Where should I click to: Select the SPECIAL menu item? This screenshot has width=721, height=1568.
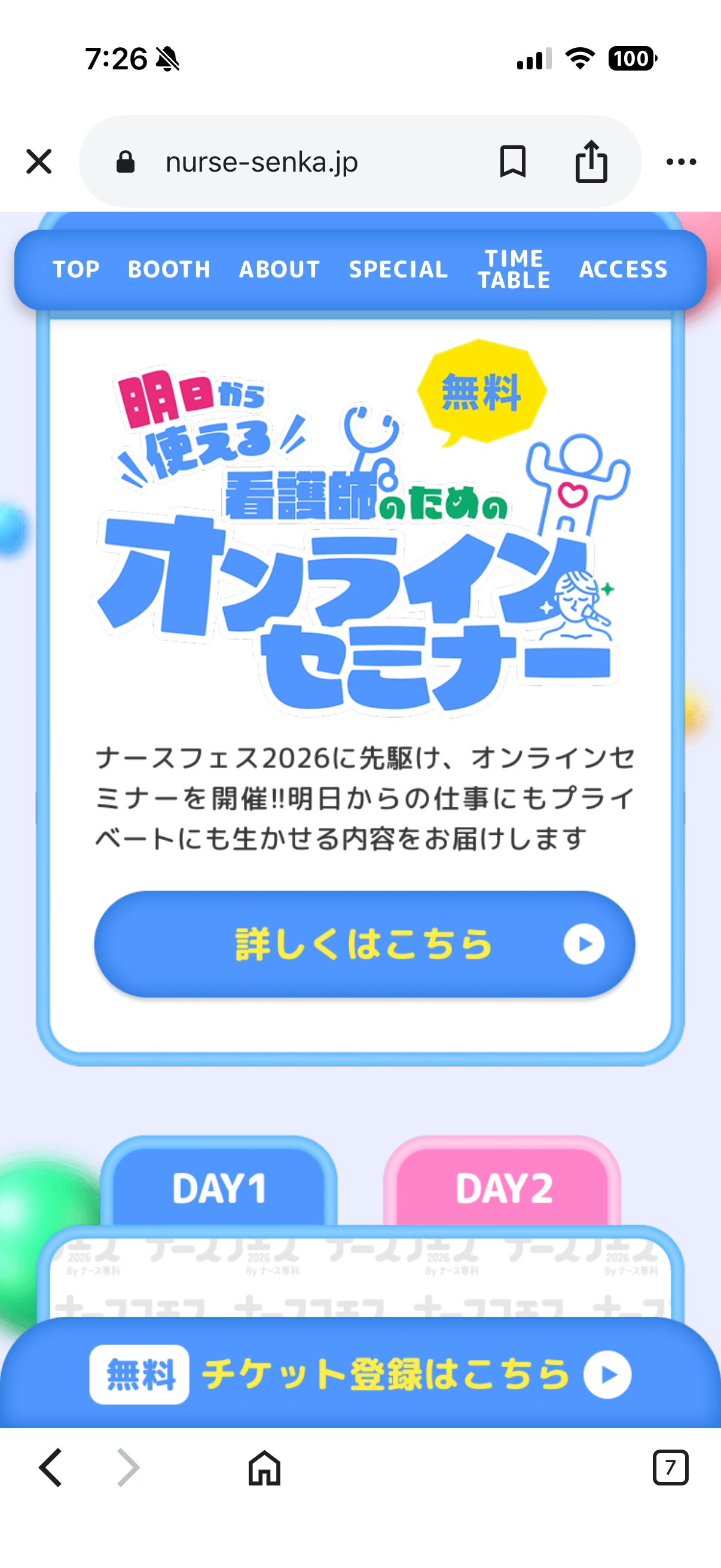point(398,269)
